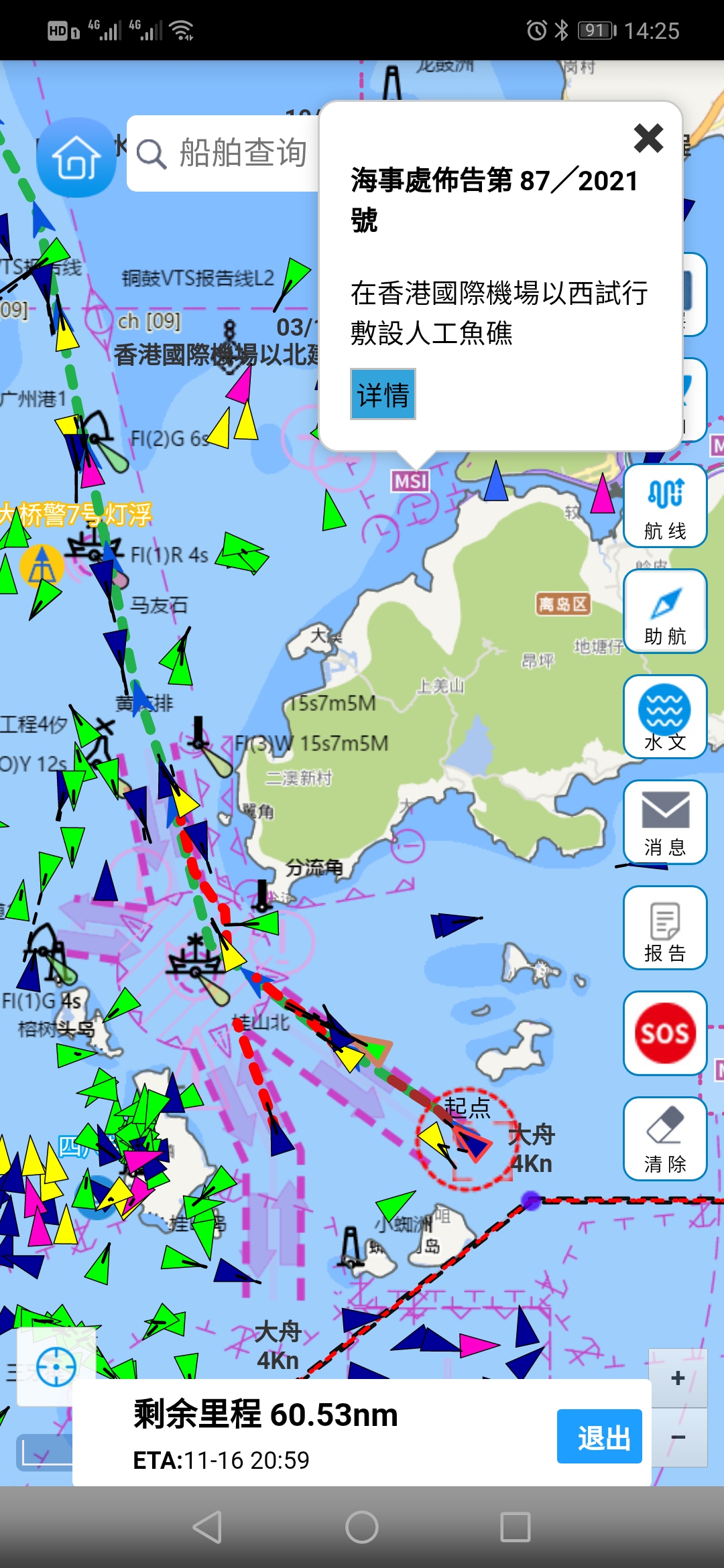Open the 助航 navigation aid tool
724x1568 pixels.
point(665,611)
